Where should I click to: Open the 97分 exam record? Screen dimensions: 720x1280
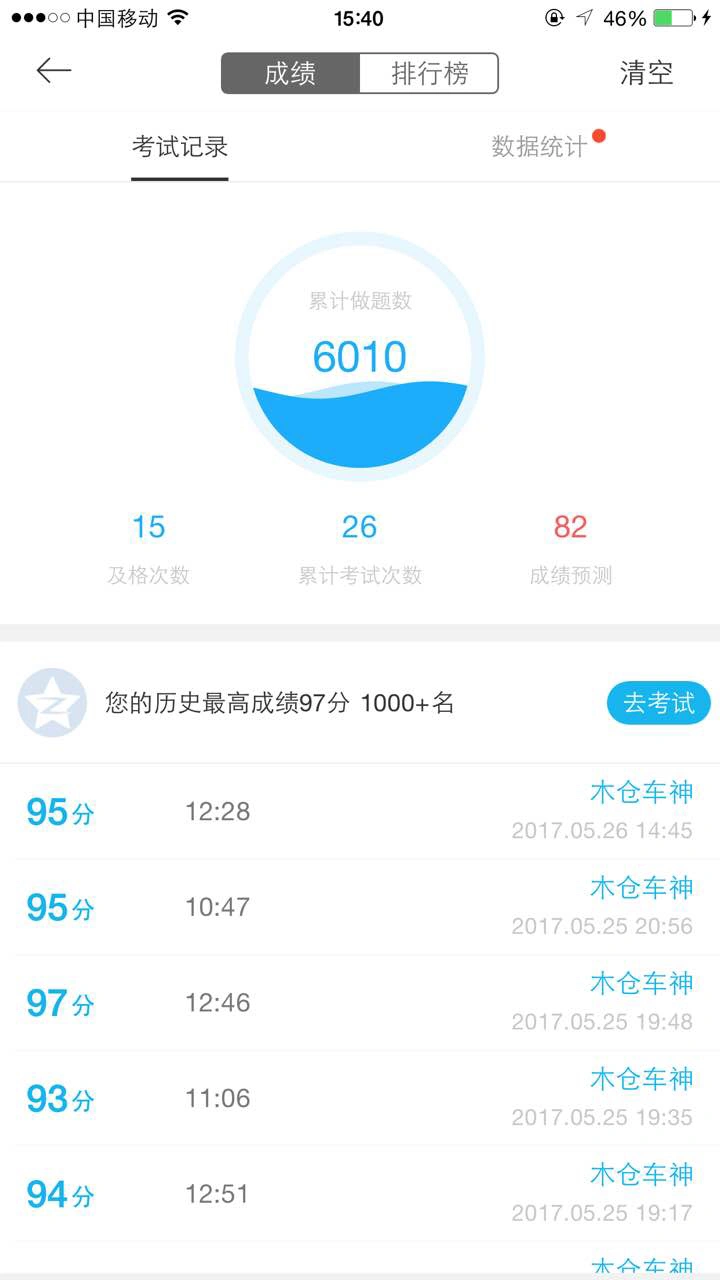tap(360, 1003)
